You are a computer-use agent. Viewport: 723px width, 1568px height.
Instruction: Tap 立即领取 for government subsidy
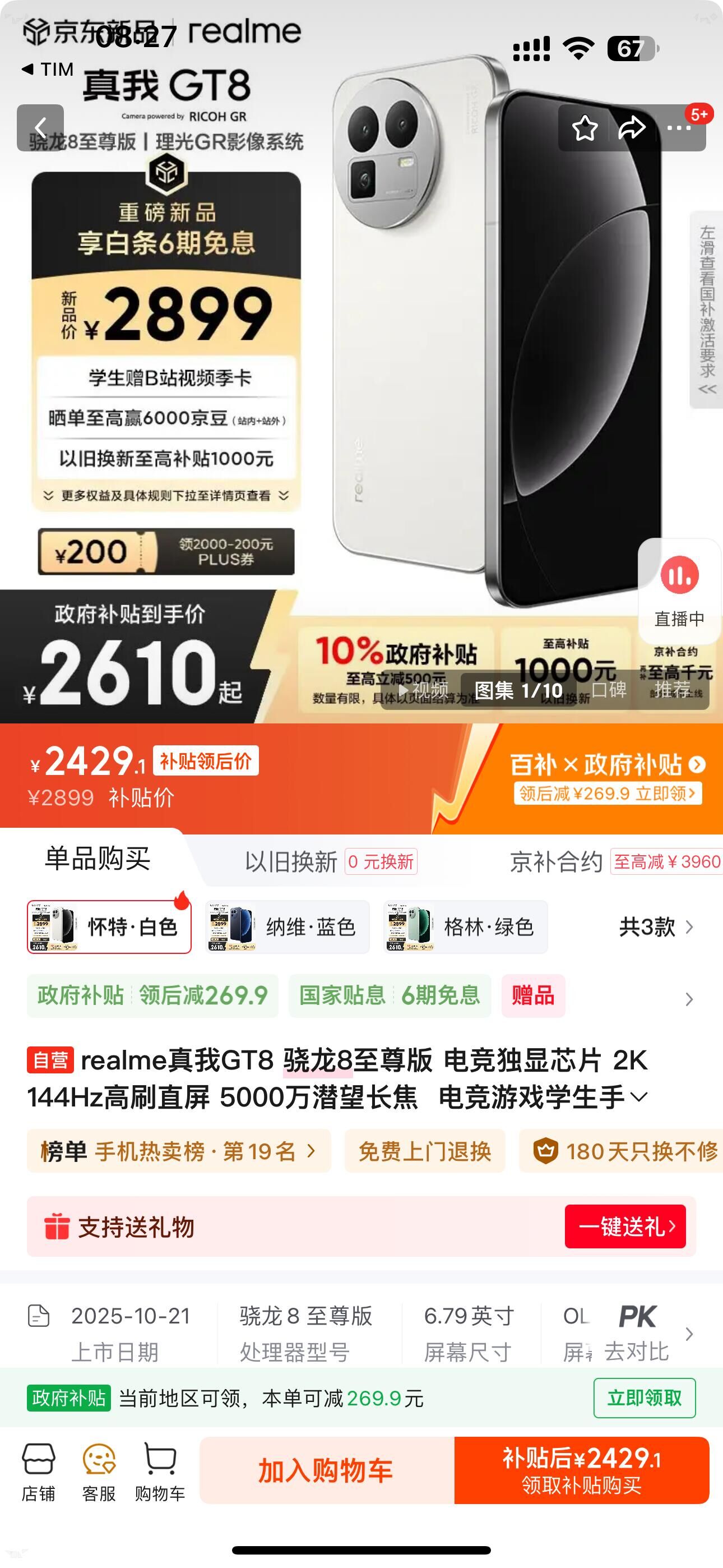click(645, 1398)
